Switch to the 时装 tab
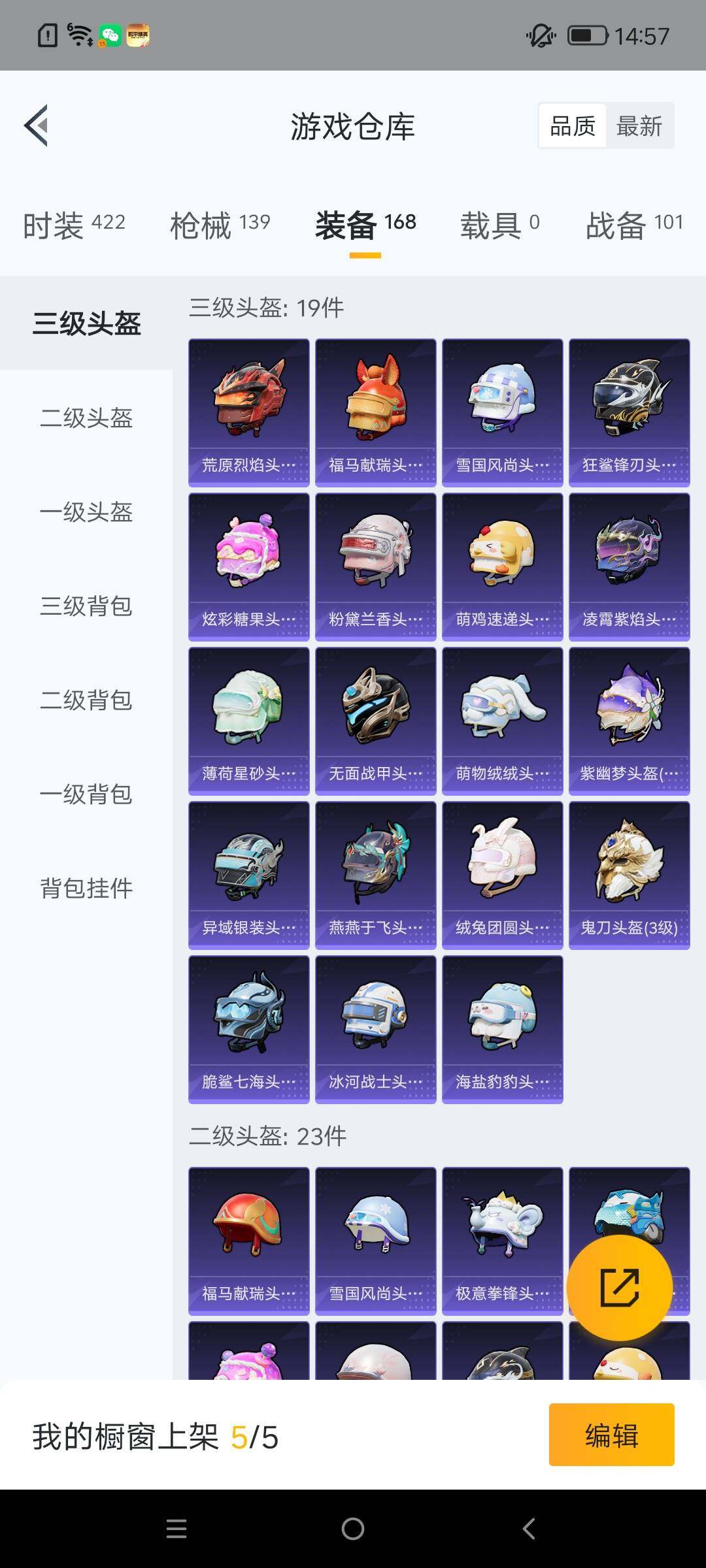 pyautogui.click(x=73, y=225)
